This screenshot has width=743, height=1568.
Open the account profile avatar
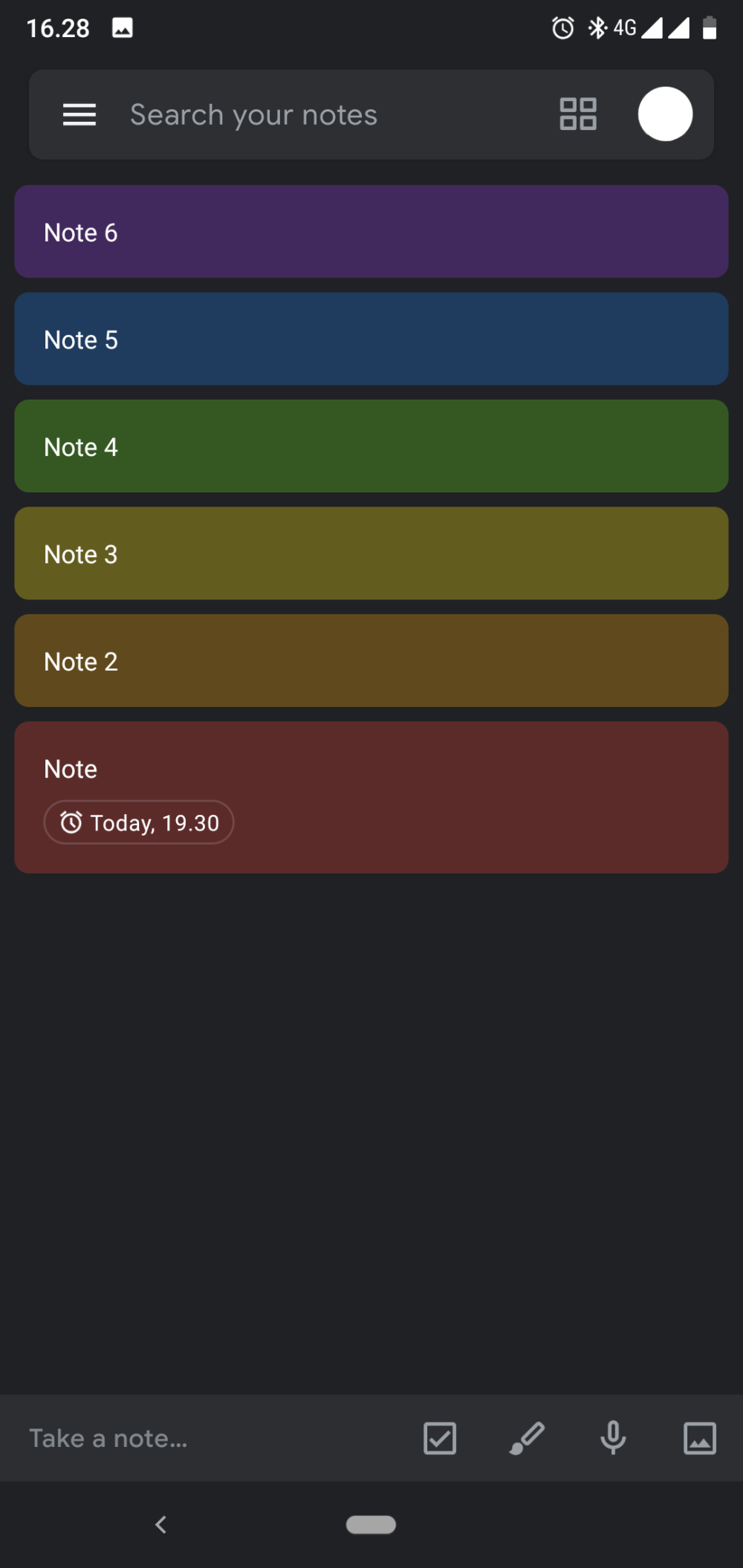pyautogui.click(x=665, y=114)
